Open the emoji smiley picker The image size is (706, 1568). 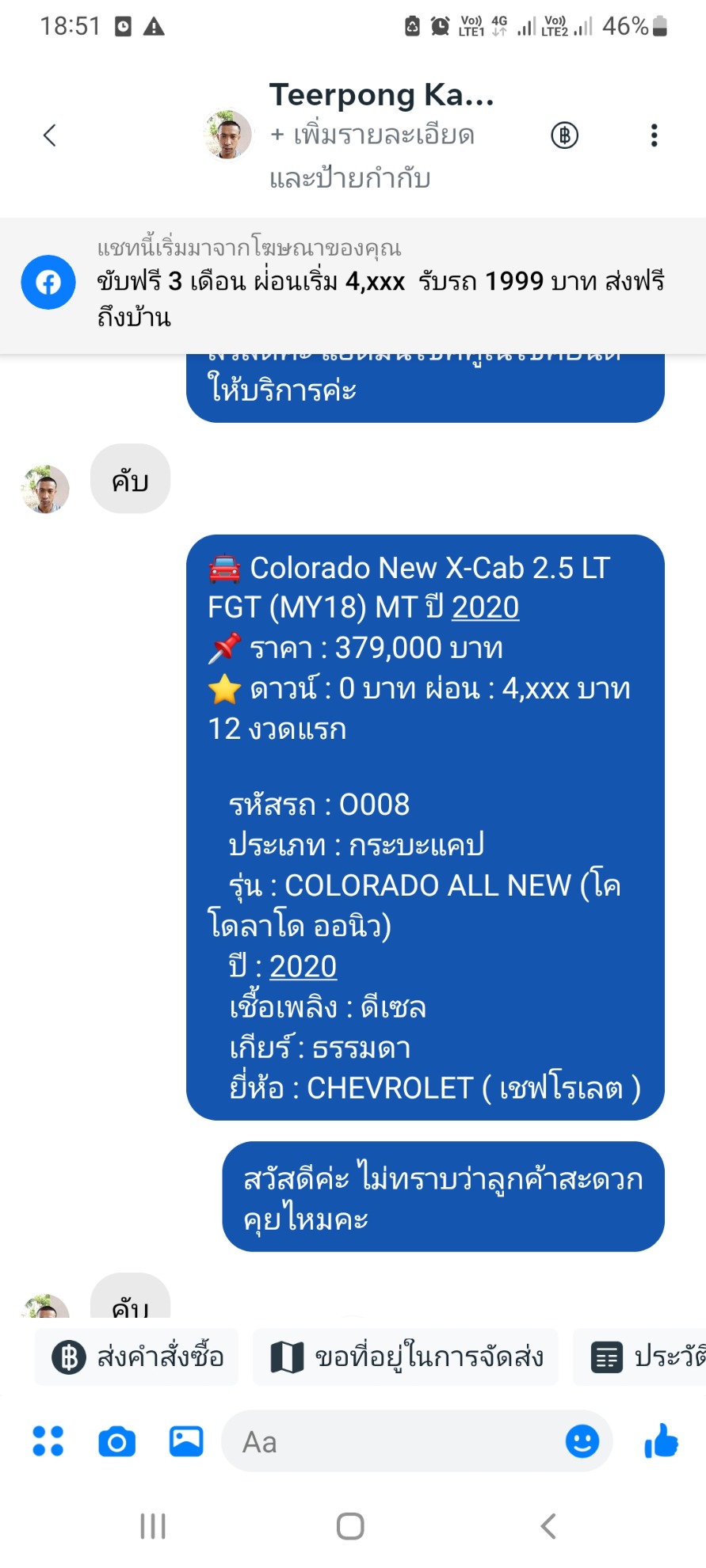coord(582,1441)
